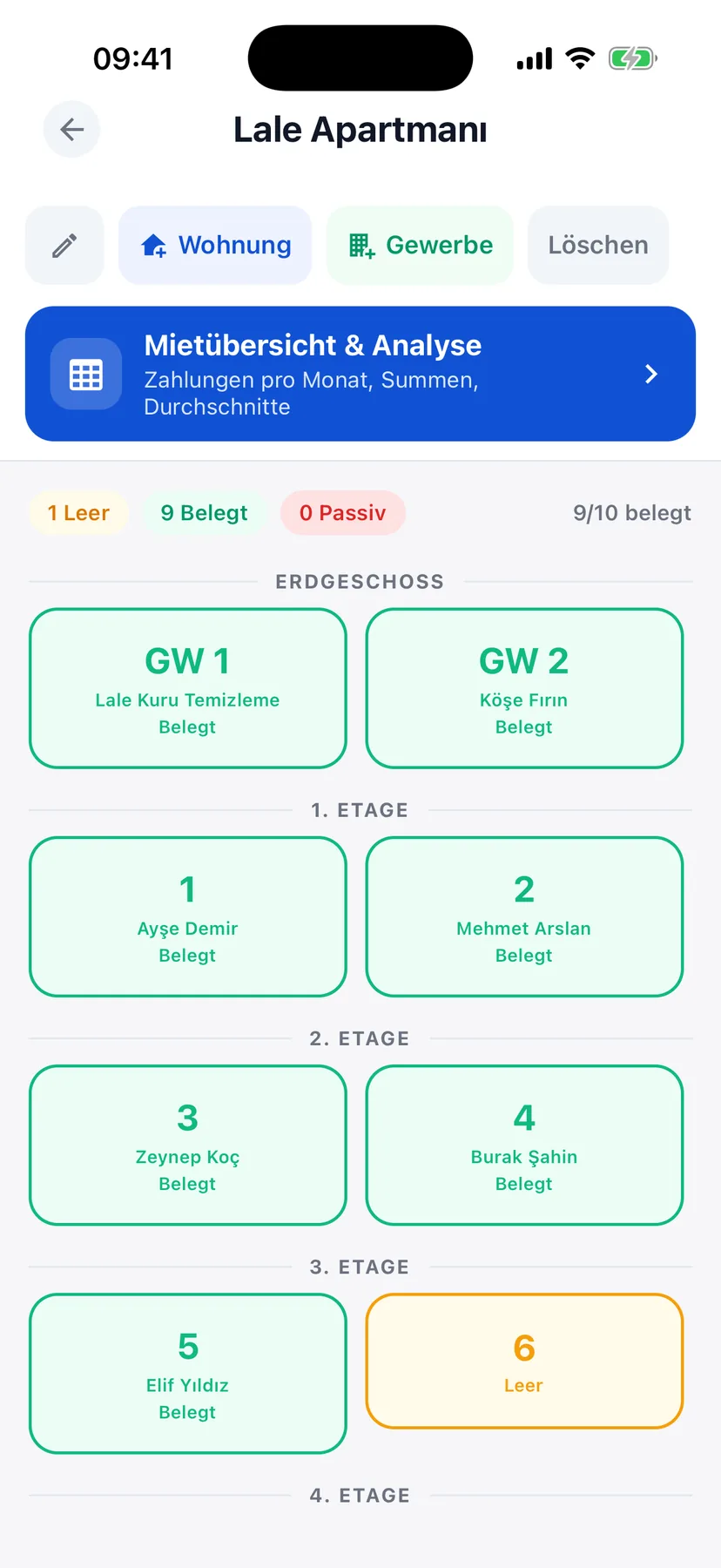This screenshot has width=721, height=1568.
Task: Filter by the 9 Belegt chip
Action: tap(204, 513)
